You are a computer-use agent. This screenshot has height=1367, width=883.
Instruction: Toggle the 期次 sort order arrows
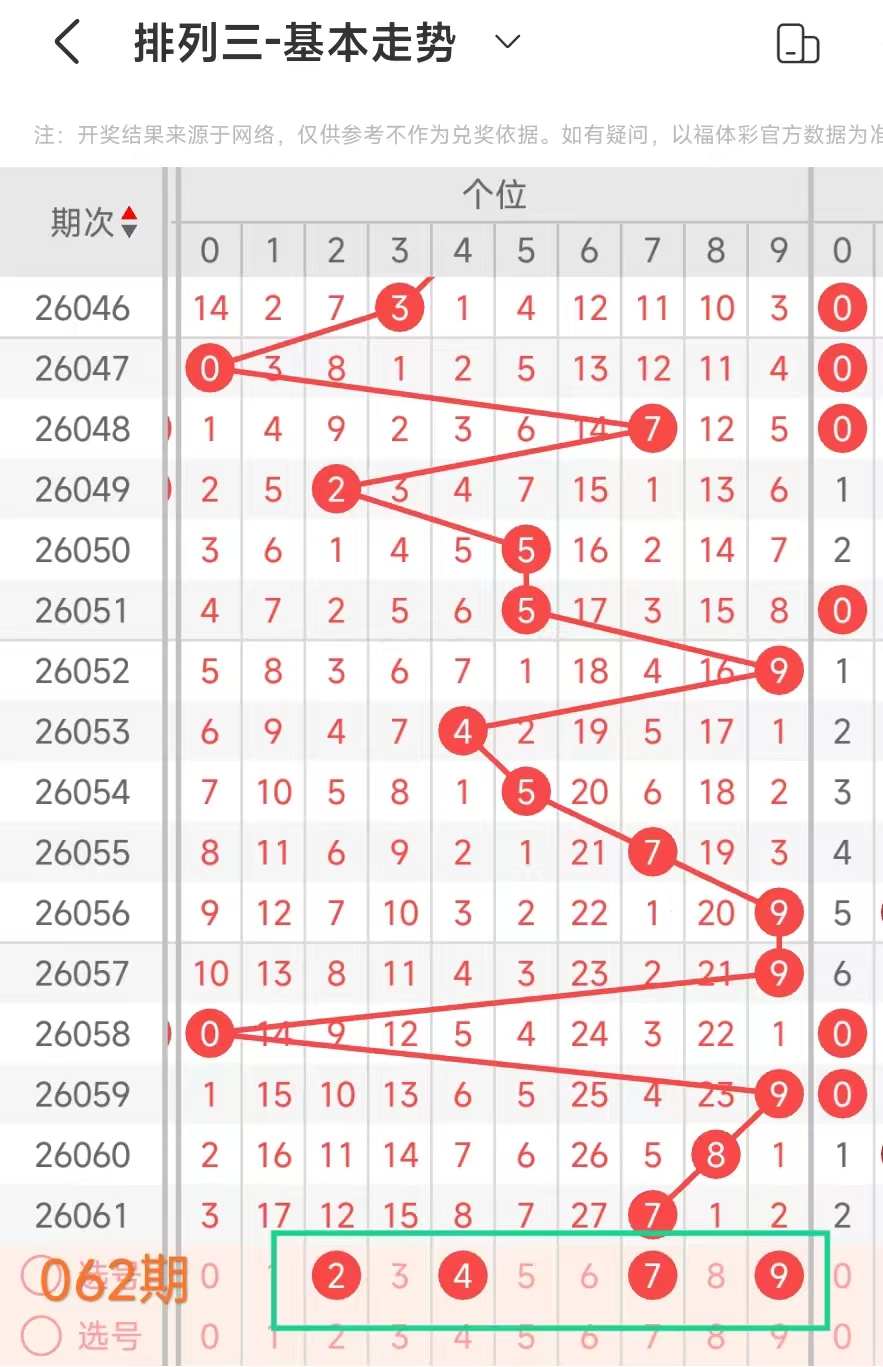(x=129, y=222)
